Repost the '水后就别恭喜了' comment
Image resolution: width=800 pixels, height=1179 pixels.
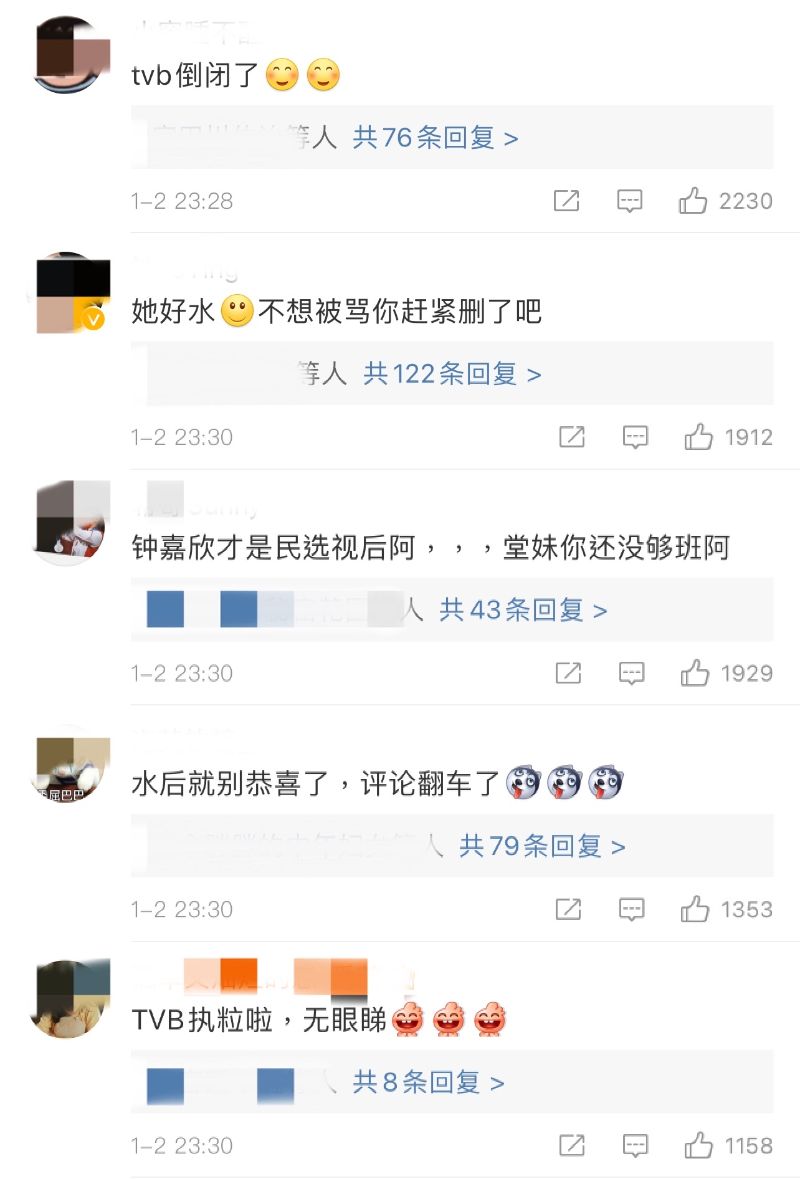click(x=568, y=909)
